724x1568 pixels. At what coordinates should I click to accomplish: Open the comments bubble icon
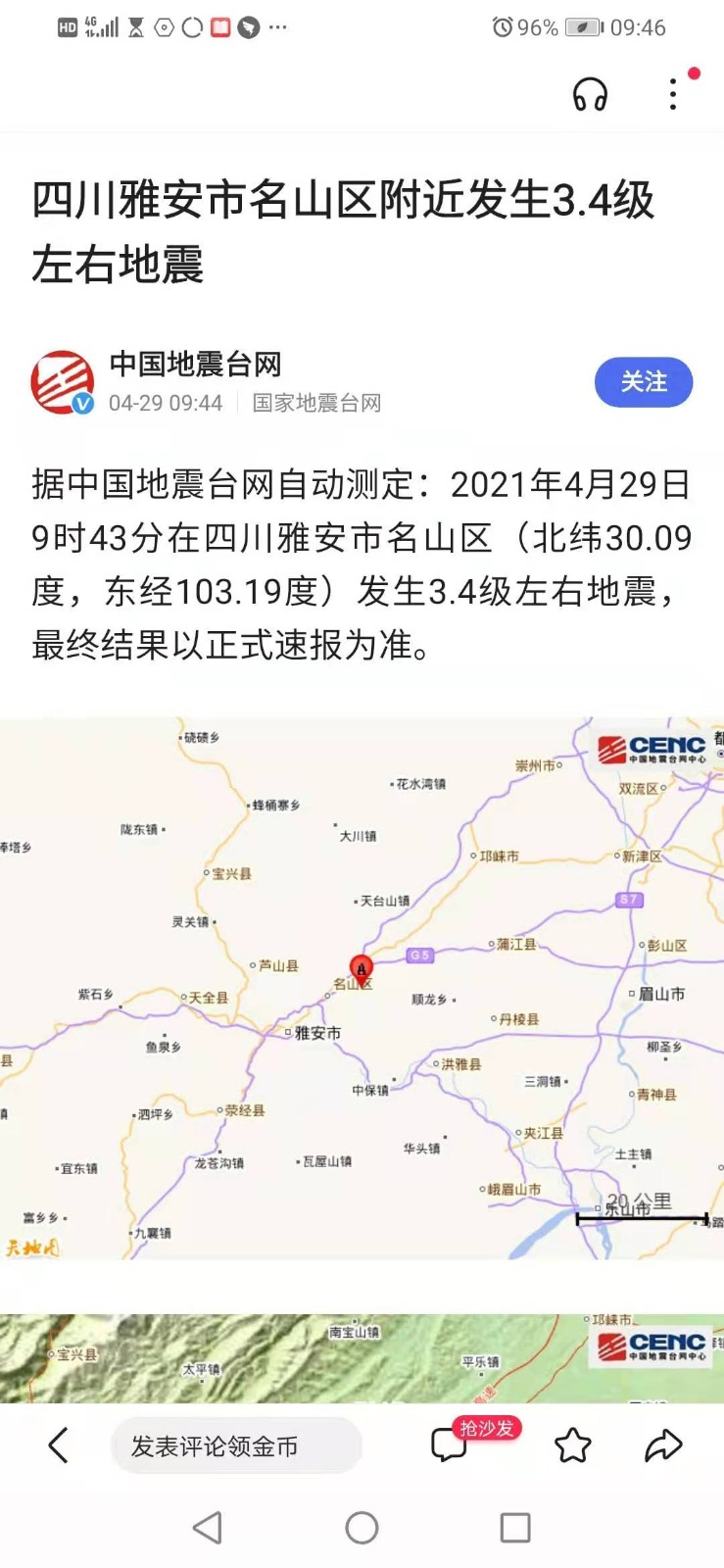click(x=449, y=1445)
